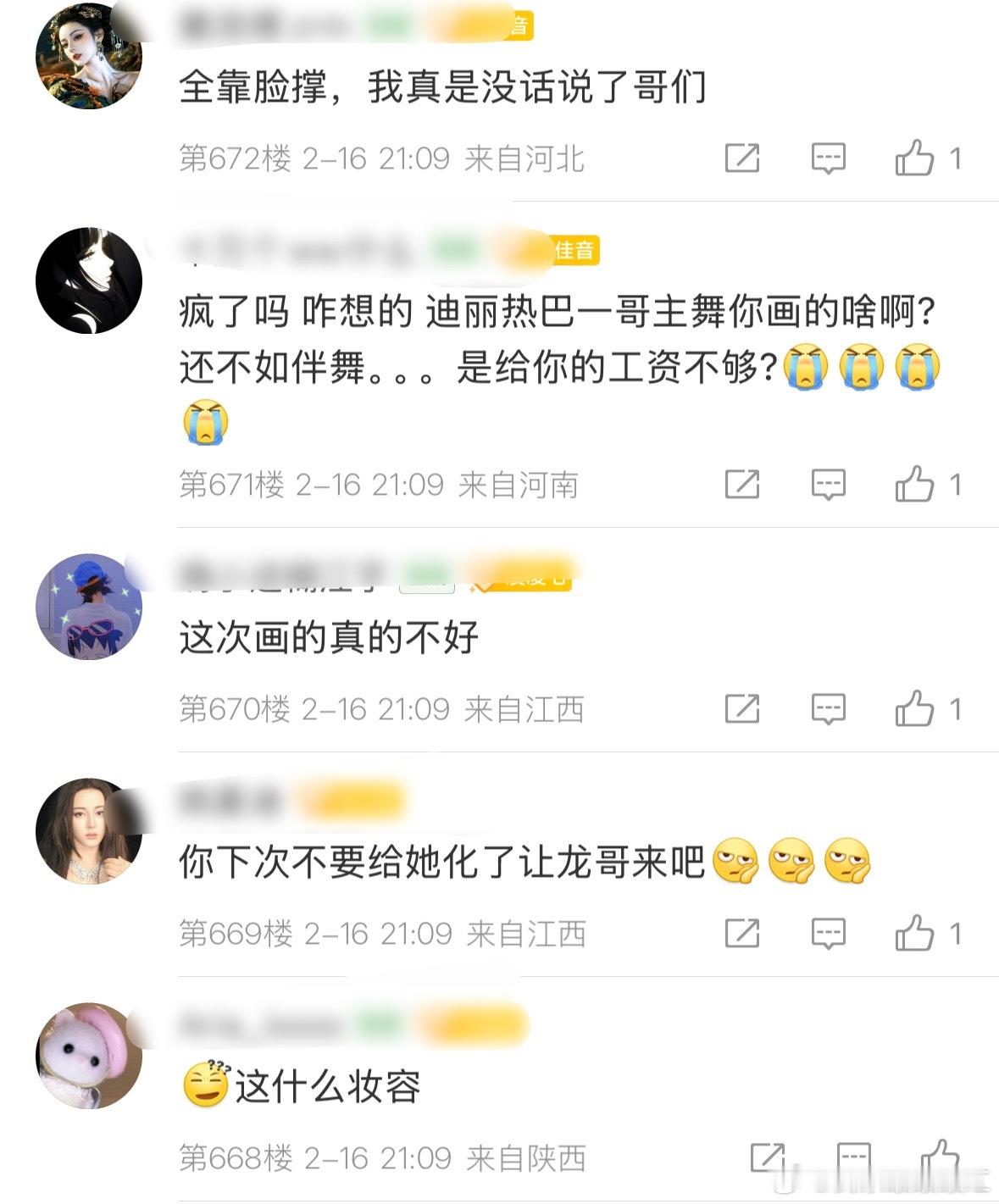
Task: Tap the share icon on floor 672 comment
Action: tap(741, 157)
